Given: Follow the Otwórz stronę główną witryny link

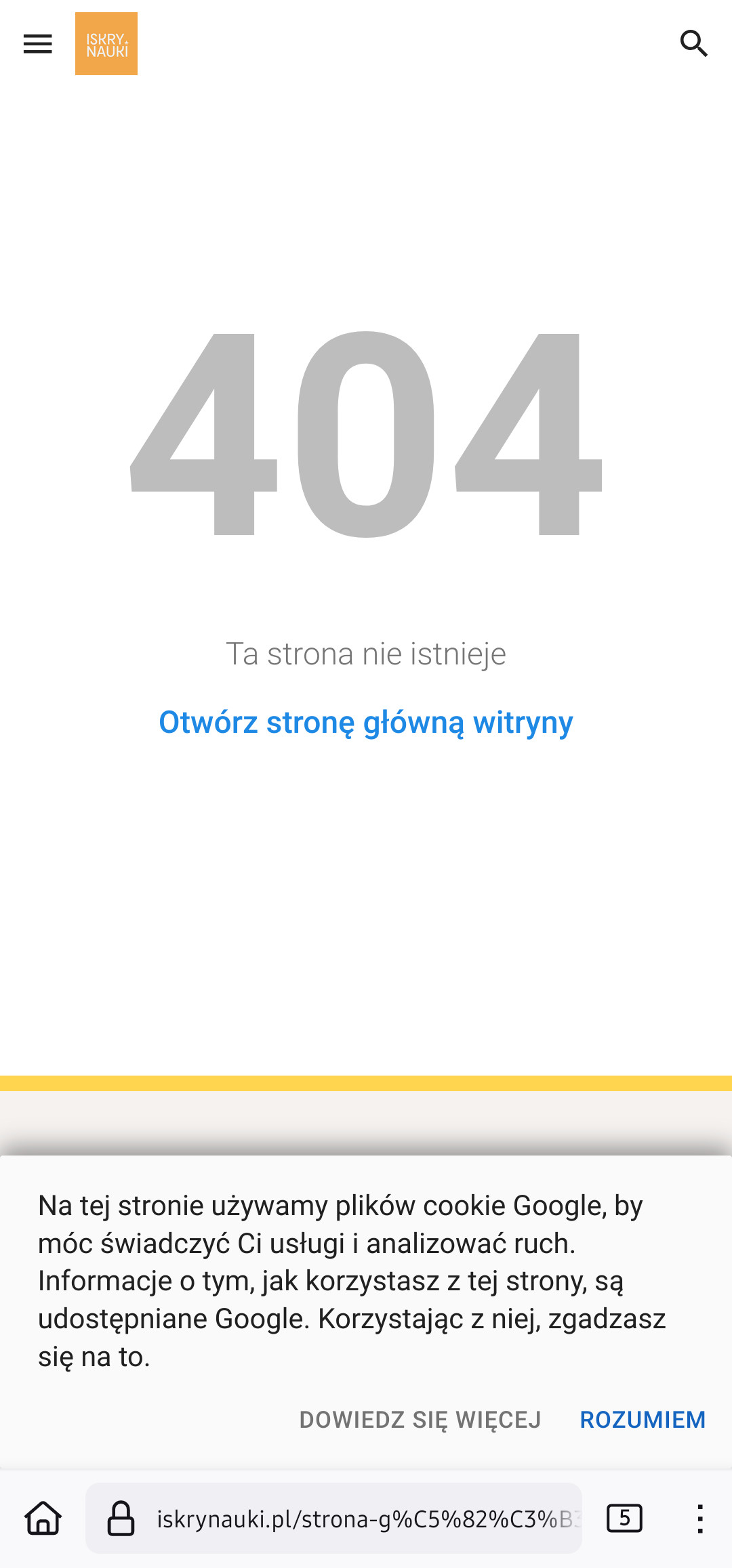Looking at the screenshot, I should 366,722.
